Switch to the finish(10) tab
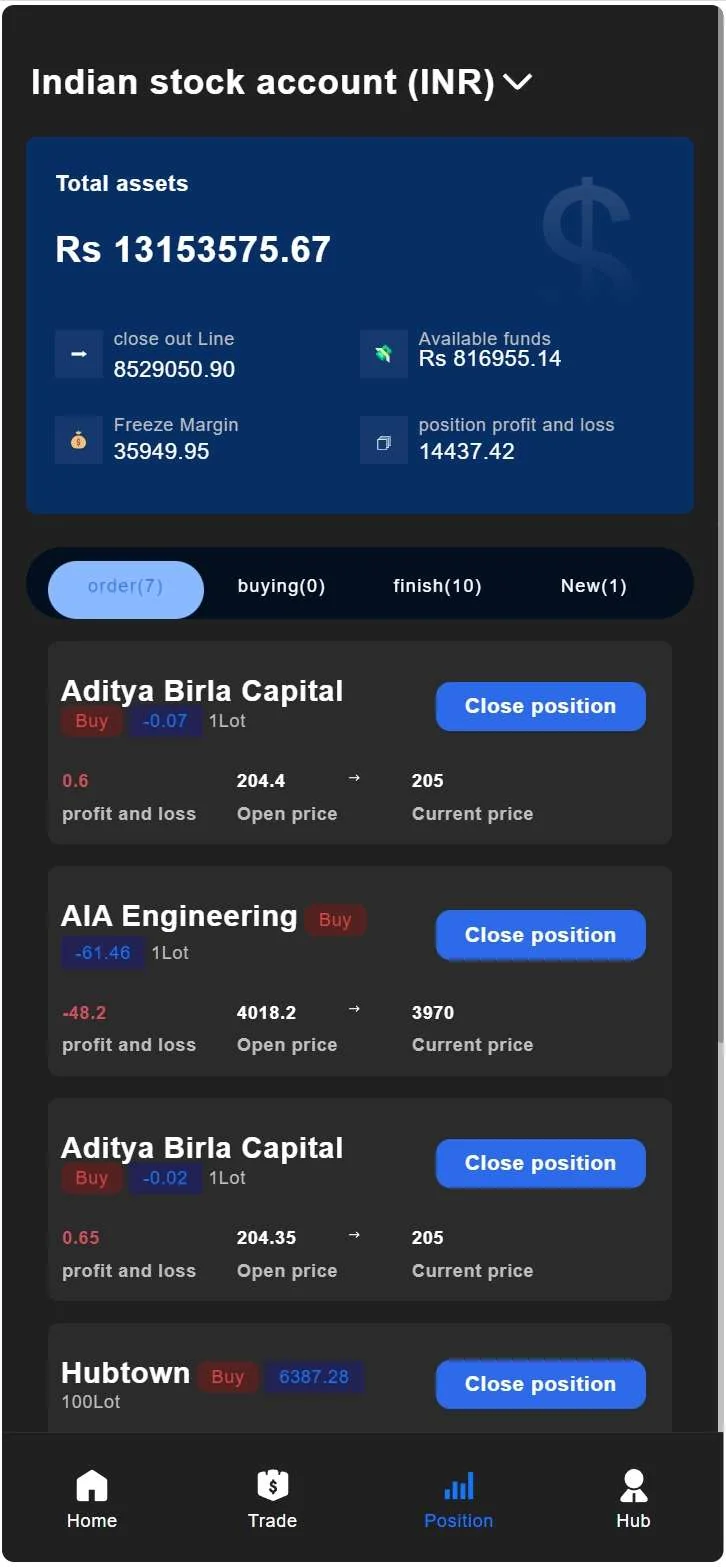 click(437, 587)
